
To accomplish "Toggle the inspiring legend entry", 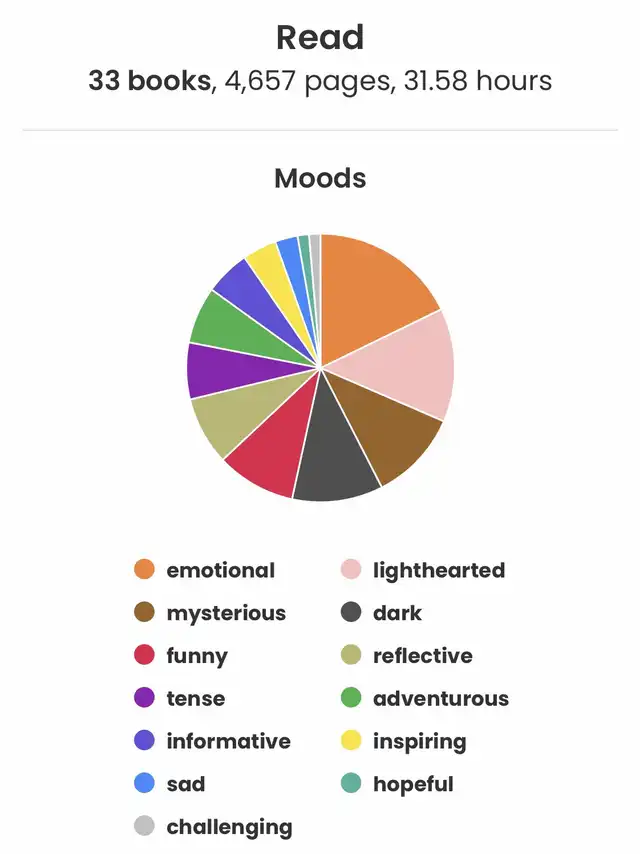I will 403,741.
